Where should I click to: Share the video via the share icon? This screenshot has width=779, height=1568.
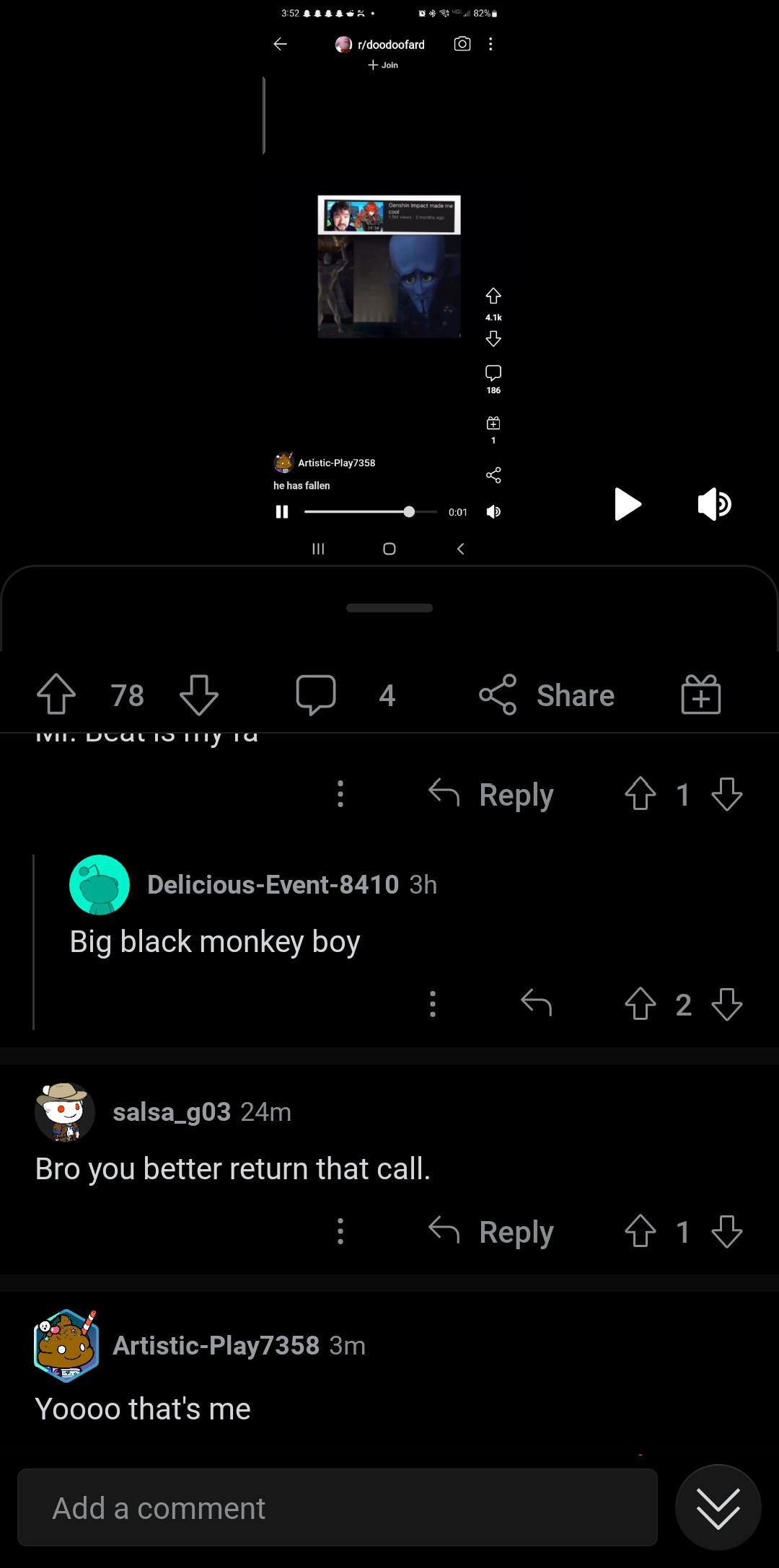(493, 475)
